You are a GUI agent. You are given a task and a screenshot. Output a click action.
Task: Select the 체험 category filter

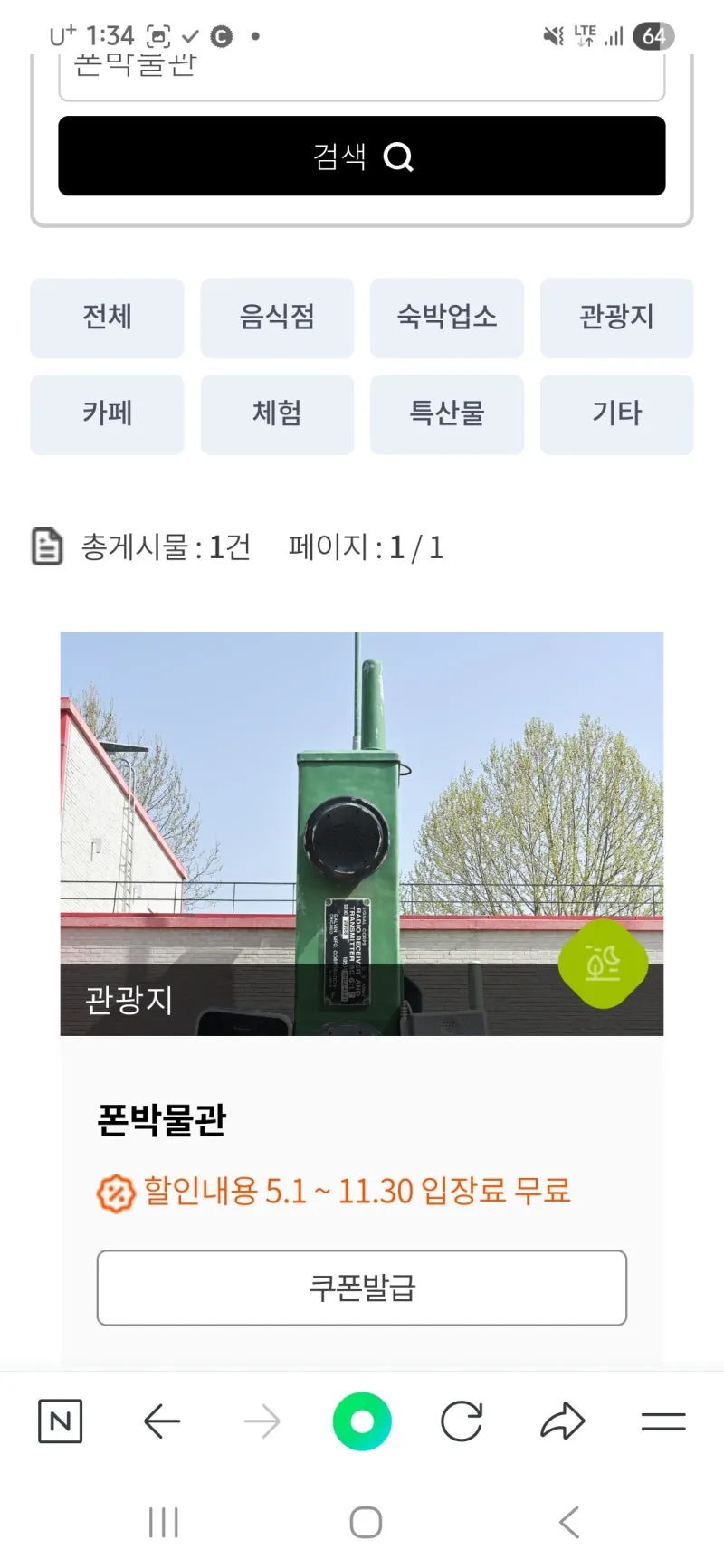(277, 414)
